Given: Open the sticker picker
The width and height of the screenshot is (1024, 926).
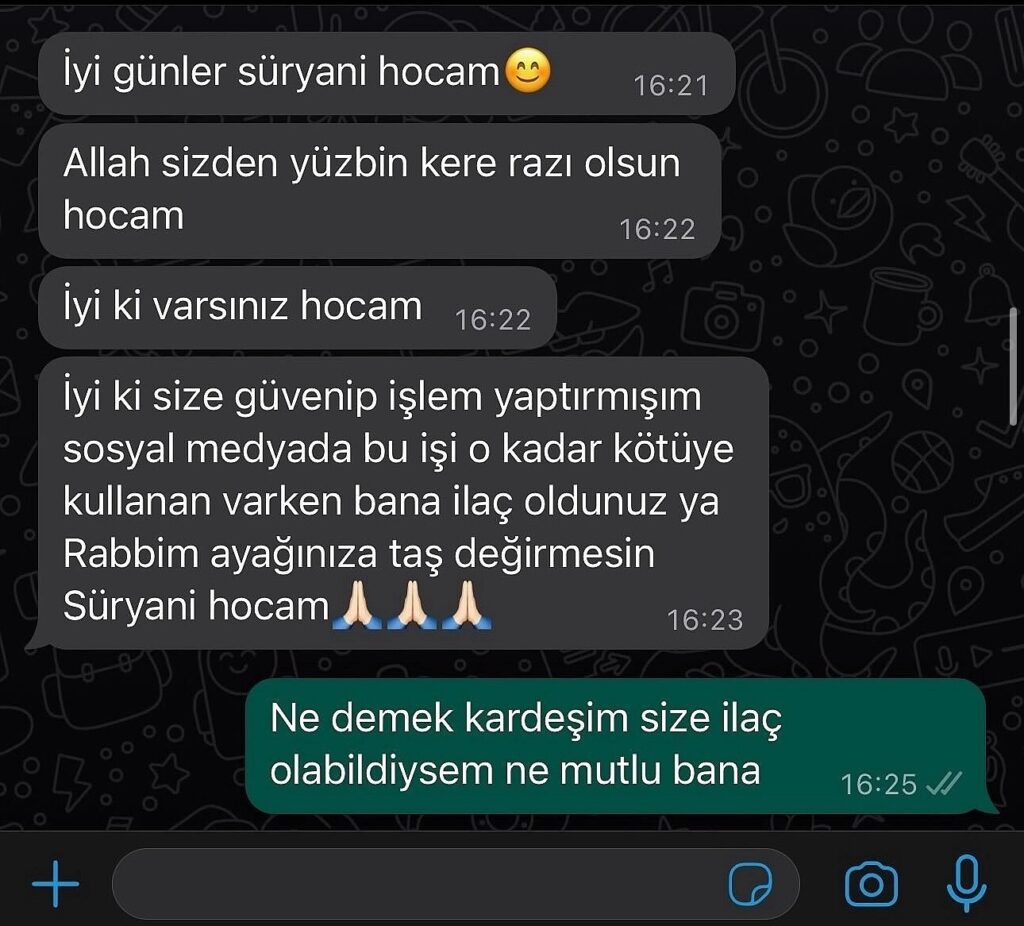Looking at the screenshot, I should tap(750, 884).
